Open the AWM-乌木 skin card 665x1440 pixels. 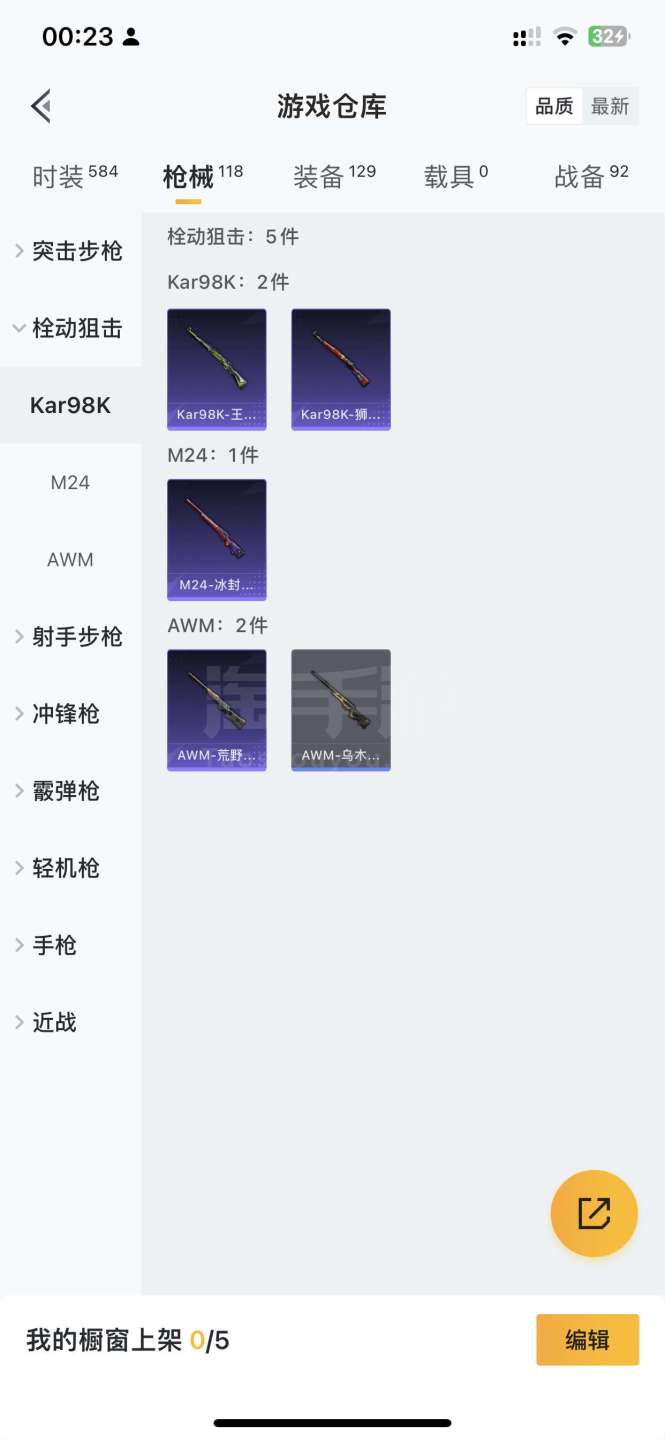click(341, 710)
